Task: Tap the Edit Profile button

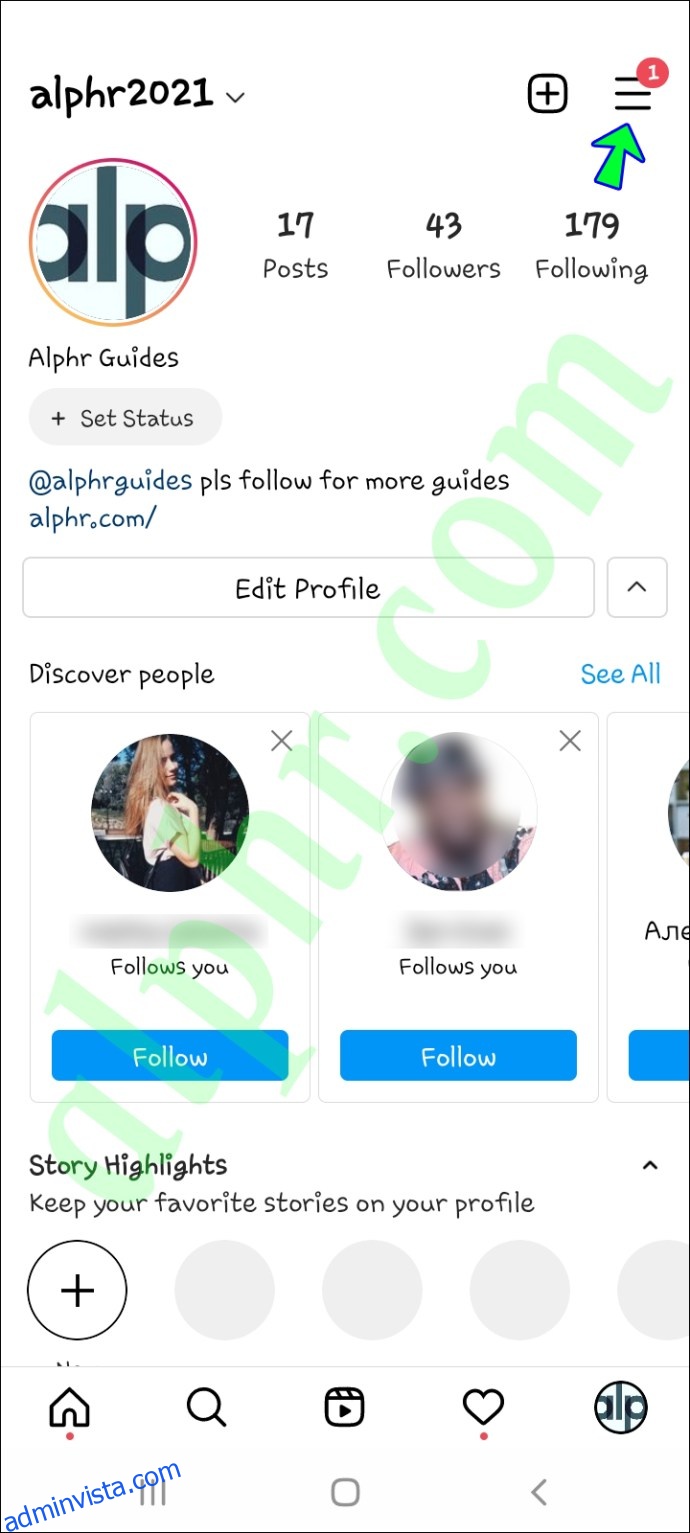Action: [x=308, y=588]
